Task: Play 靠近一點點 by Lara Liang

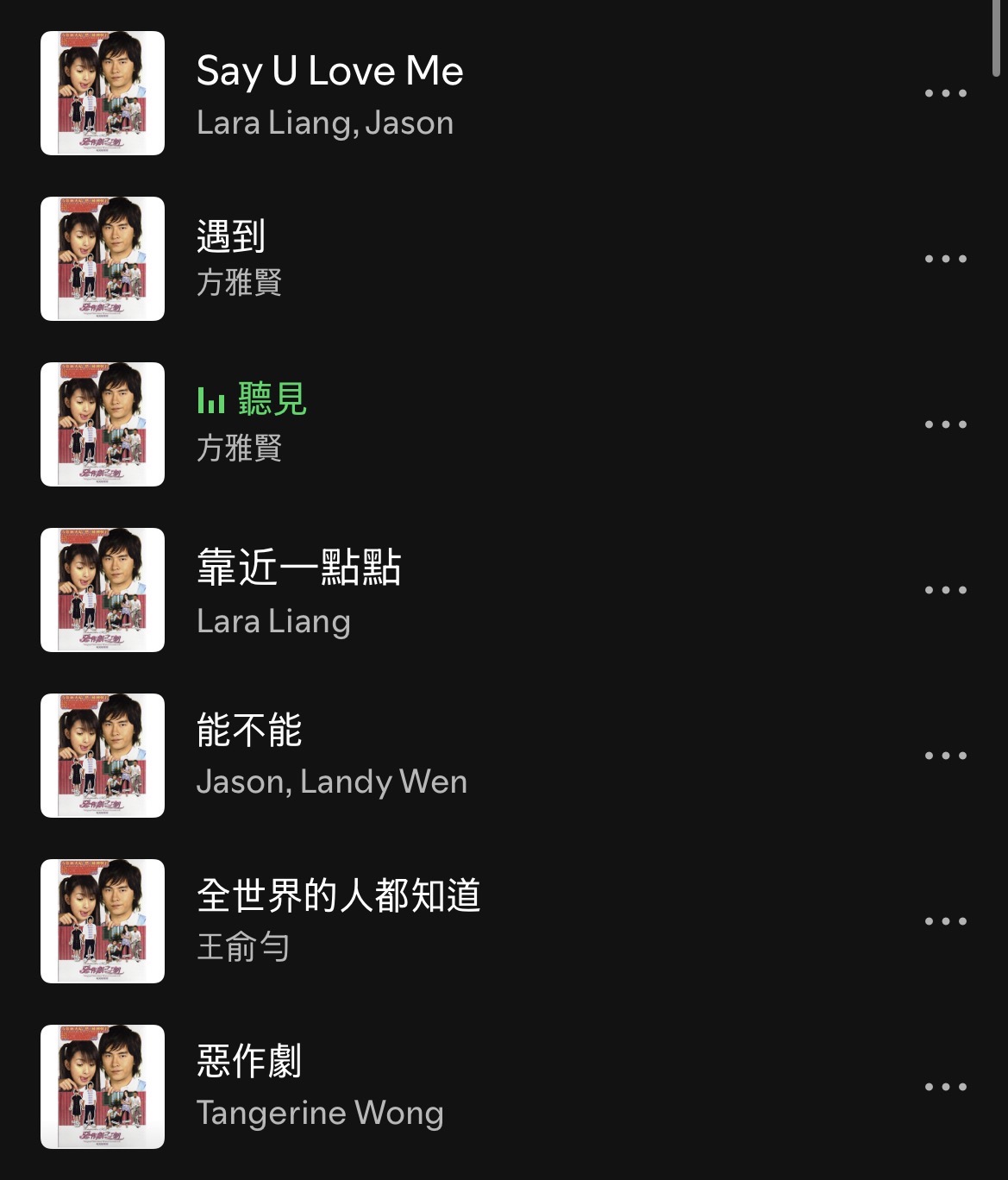Action: [x=298, y=568]
